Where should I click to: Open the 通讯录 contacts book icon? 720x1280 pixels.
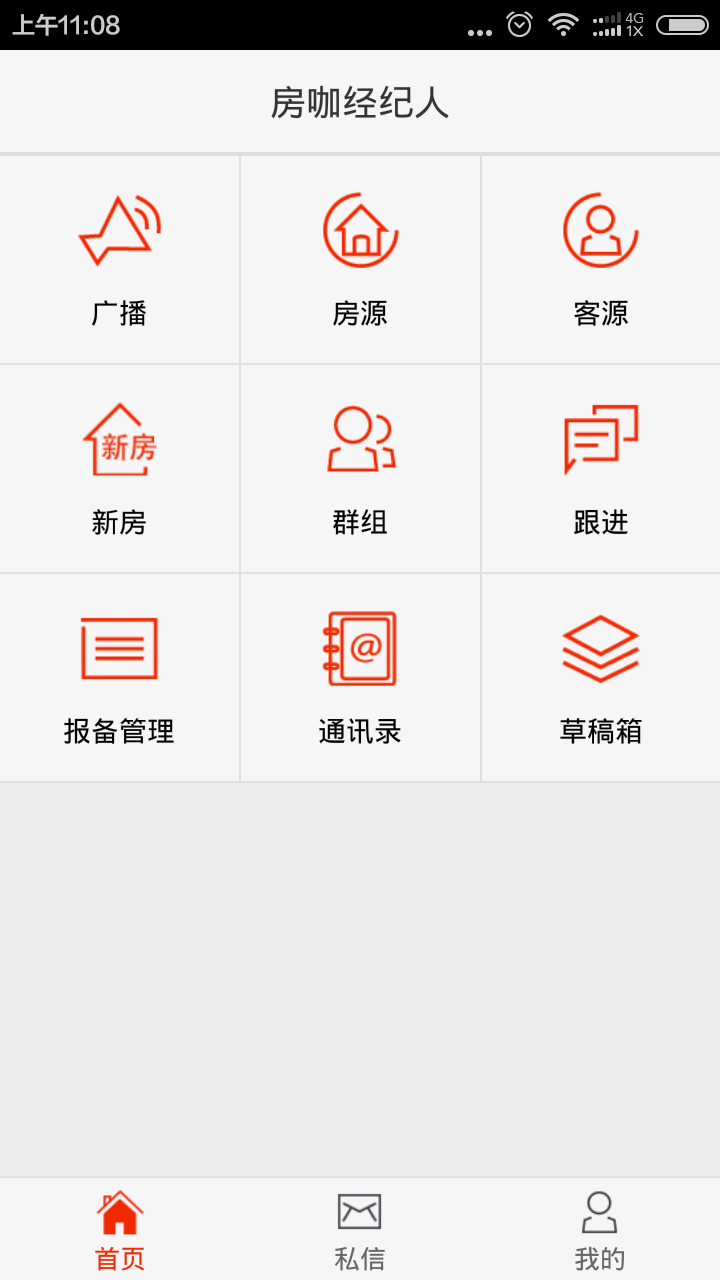point(359,648)
